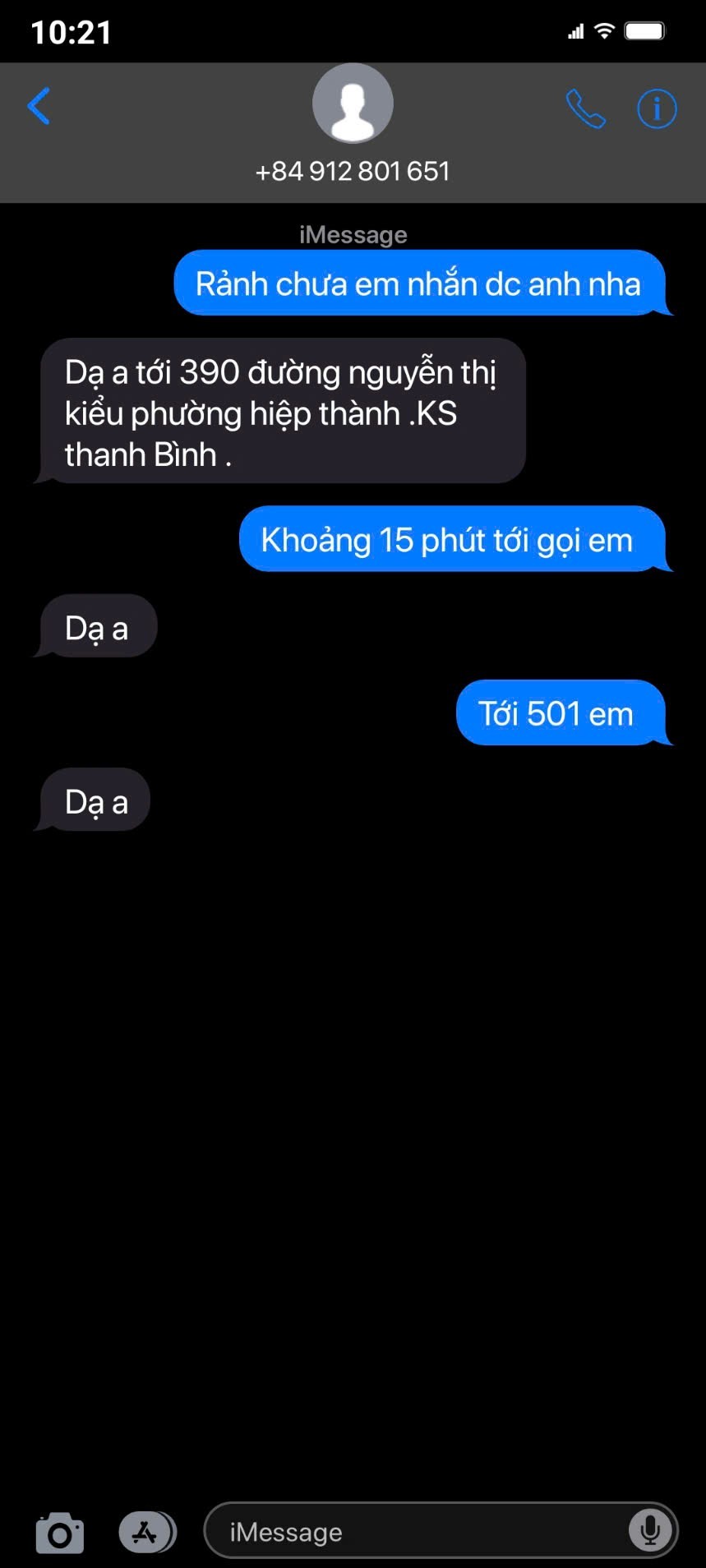
Task: Open the App Store apps drawer
Action: pos(147,1532)
